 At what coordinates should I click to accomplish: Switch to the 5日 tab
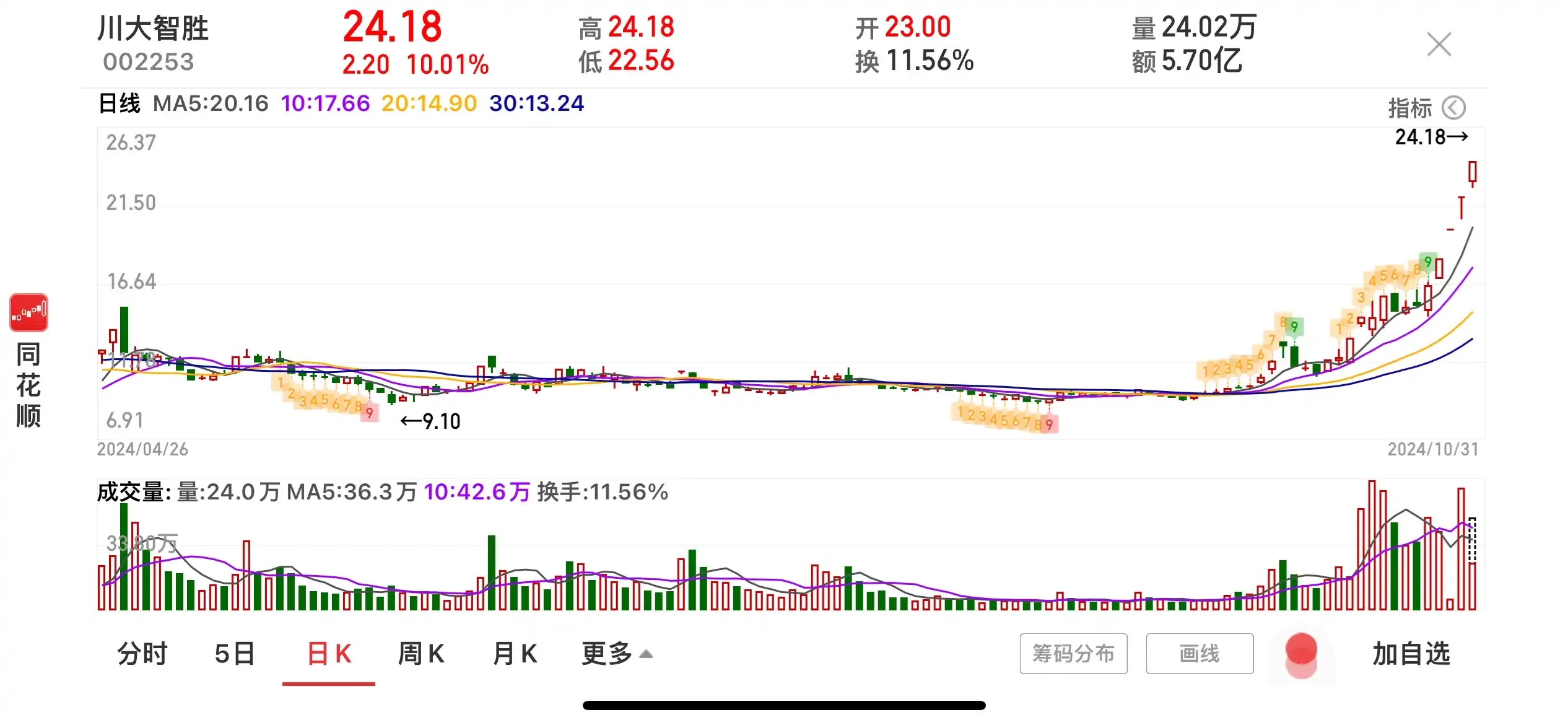coord(235,654)
